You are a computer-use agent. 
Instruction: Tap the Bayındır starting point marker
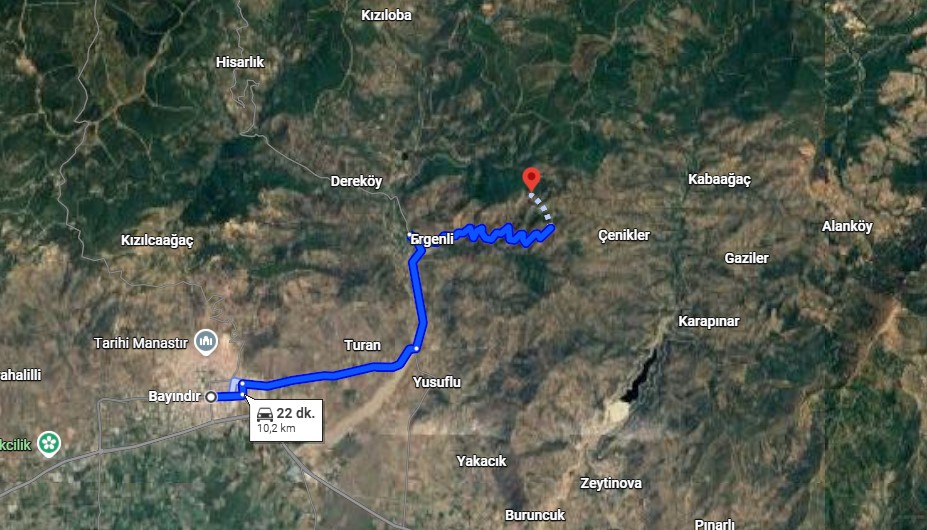212,397
